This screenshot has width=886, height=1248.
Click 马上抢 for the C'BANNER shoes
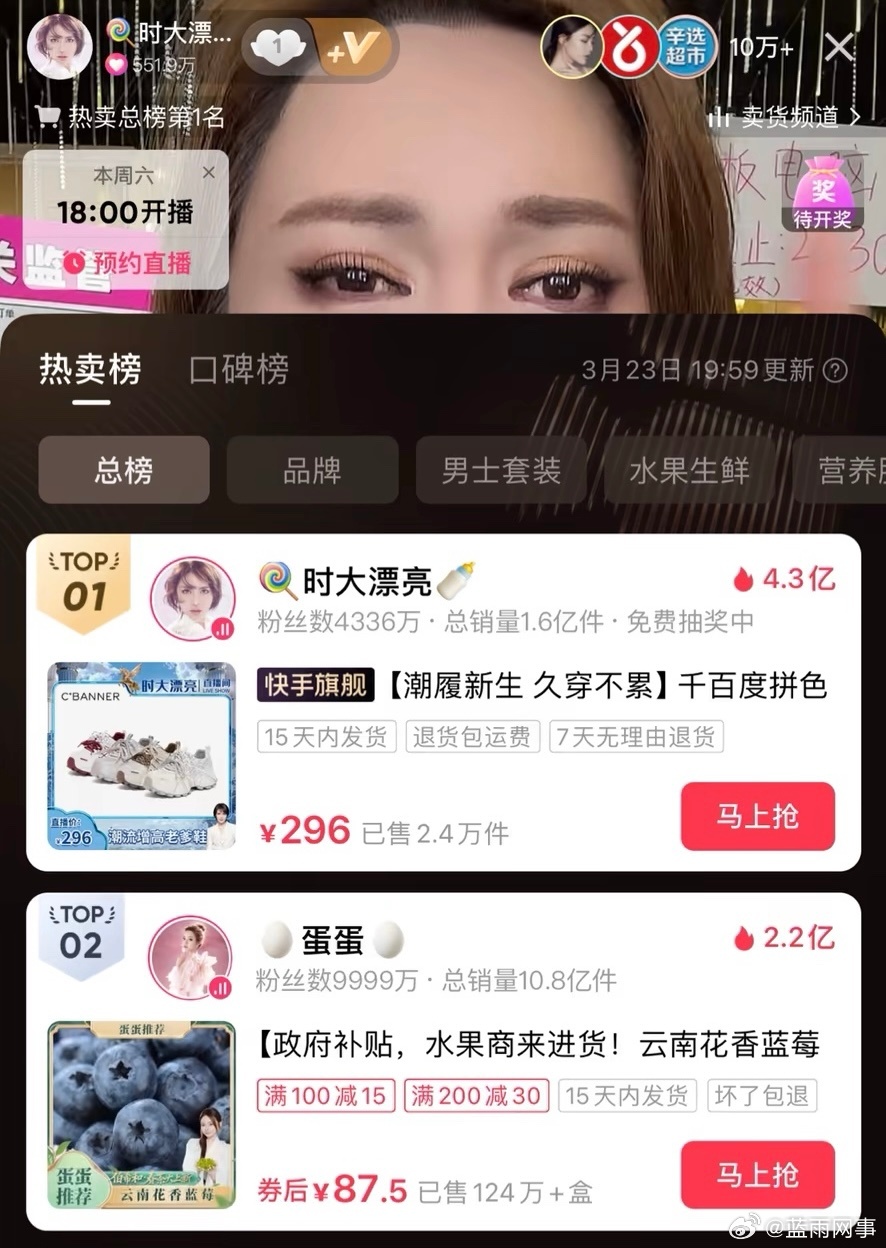tap(757, 816)
